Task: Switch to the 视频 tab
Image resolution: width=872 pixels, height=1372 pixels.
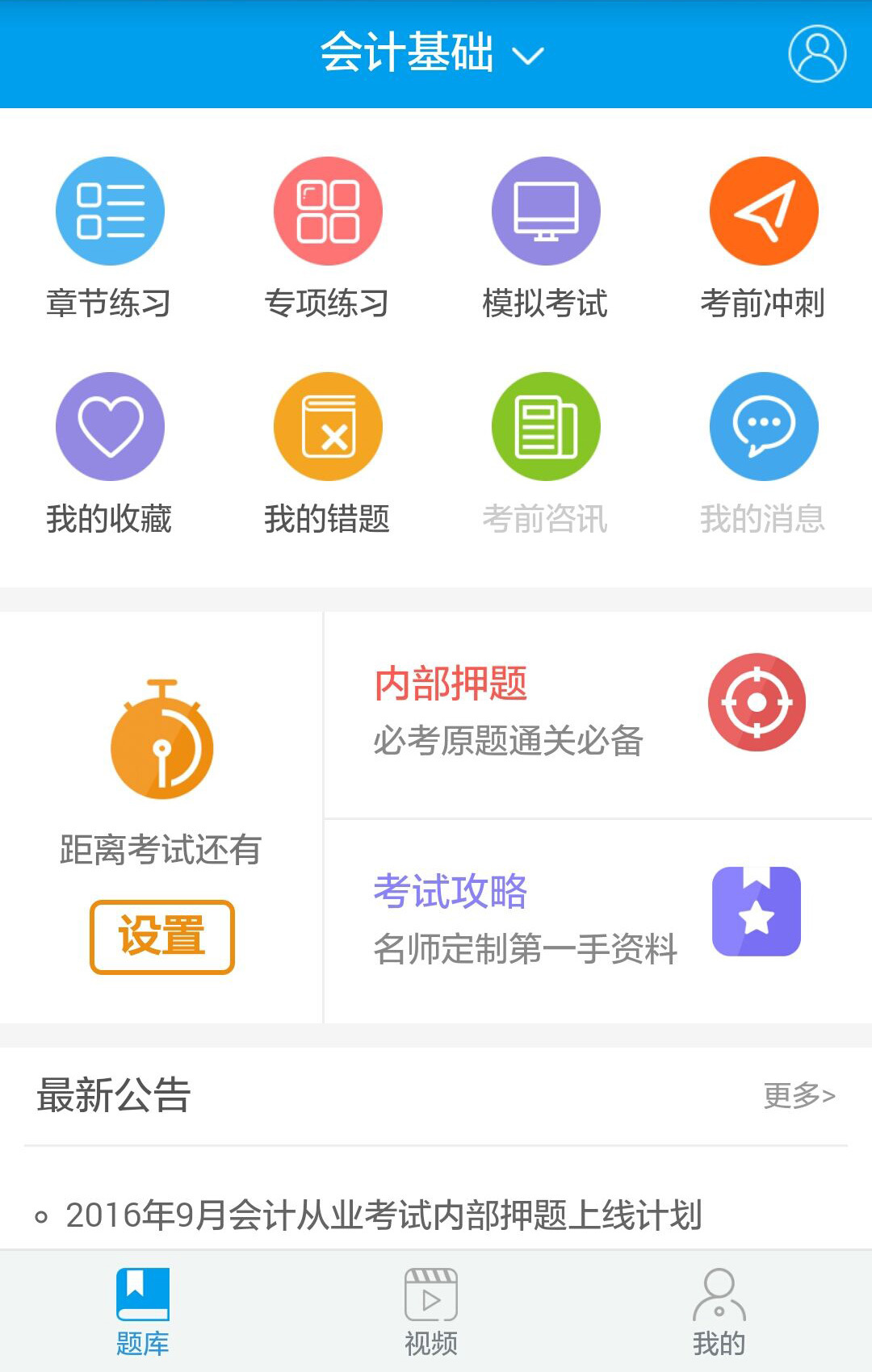Action: [431, 1311]
